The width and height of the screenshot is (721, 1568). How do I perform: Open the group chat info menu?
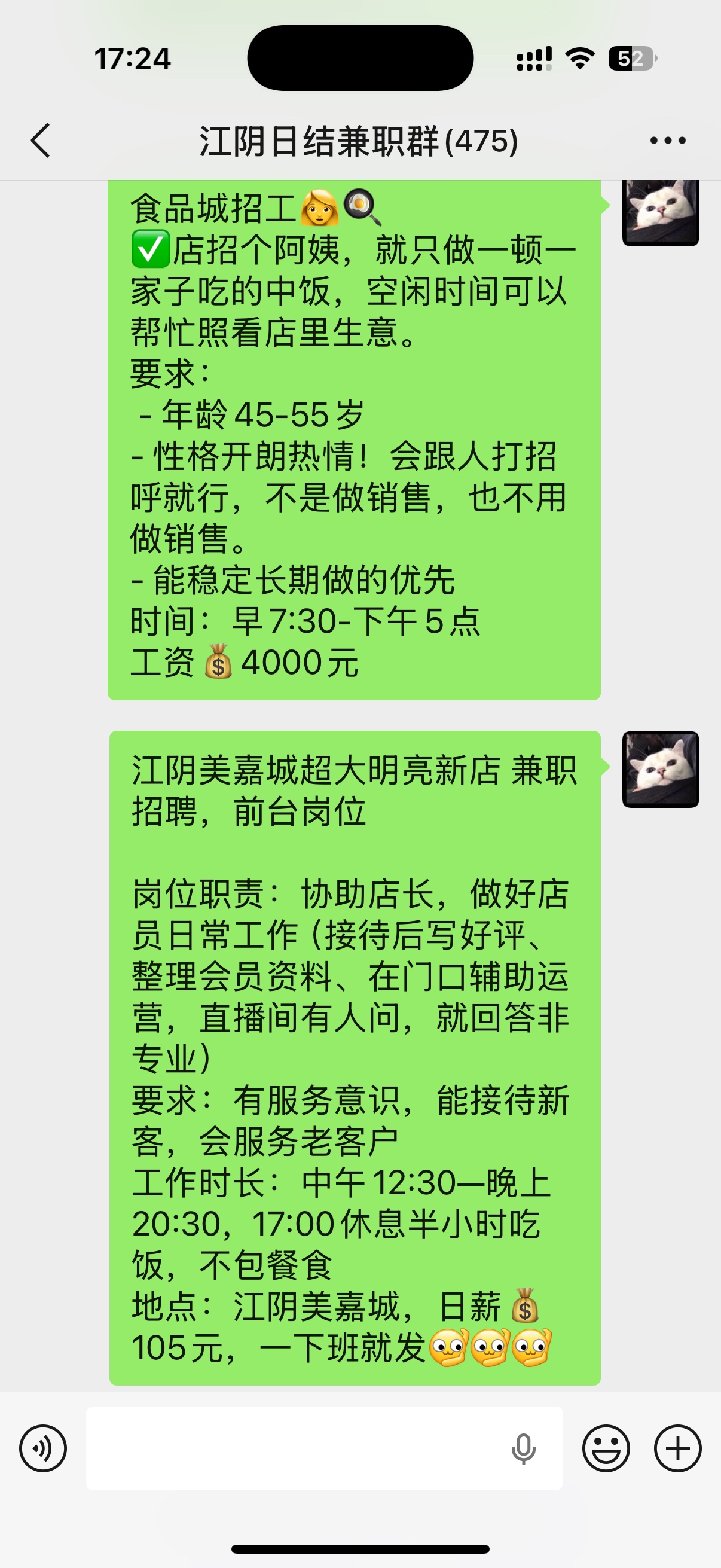(667, 141)
